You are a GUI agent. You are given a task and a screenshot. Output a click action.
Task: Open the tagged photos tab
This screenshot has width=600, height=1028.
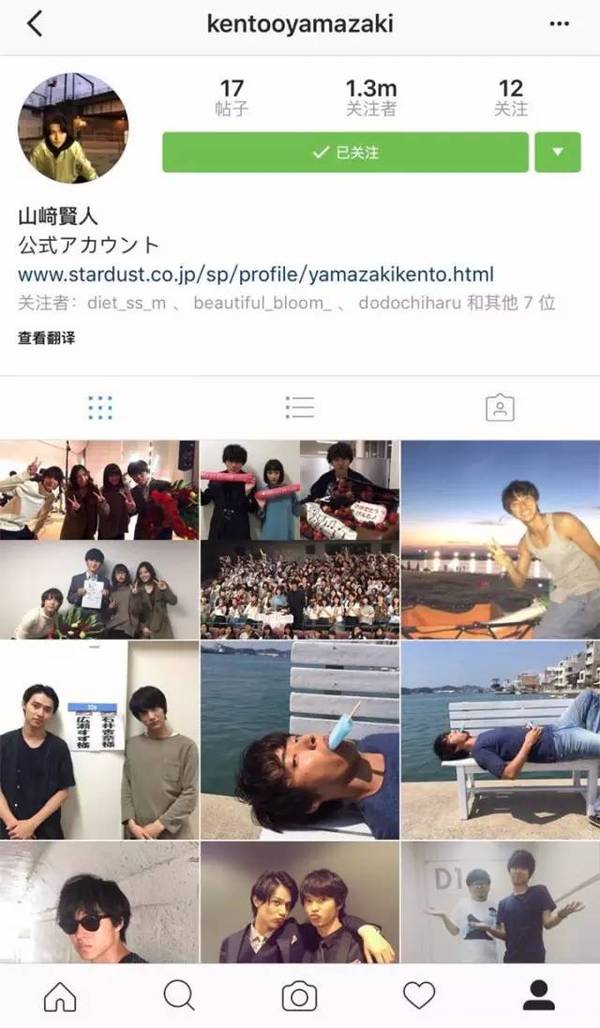click(x=499, y=407)
